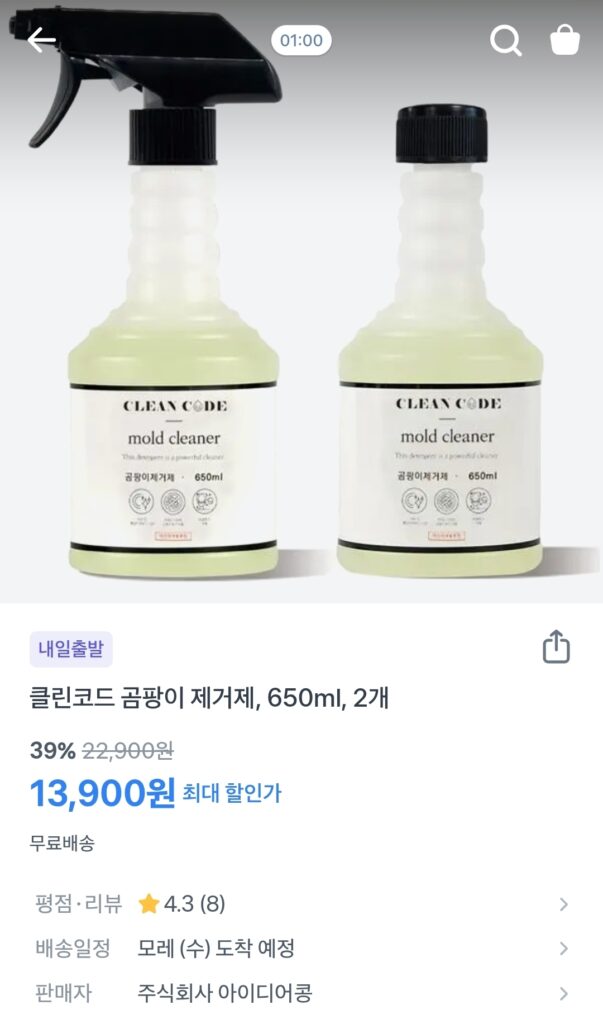Open the shopping bag cart
The image size is (603, 1024).
pyautogui.click(x=565, y=41)
